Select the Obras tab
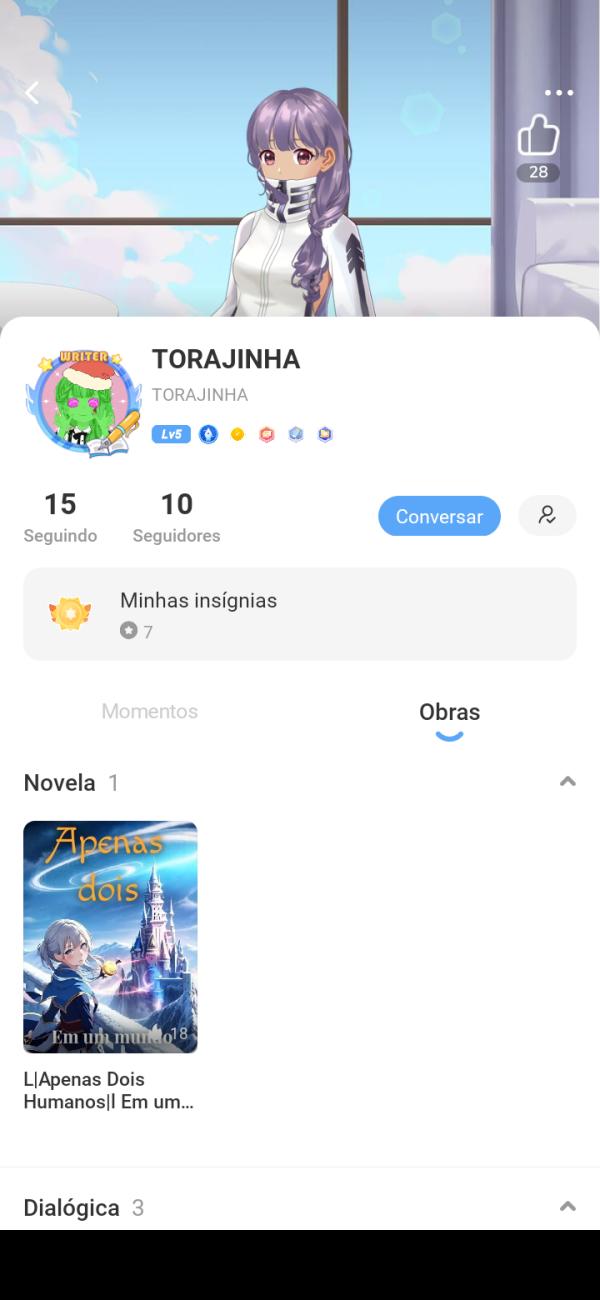 tap(449, 712)
